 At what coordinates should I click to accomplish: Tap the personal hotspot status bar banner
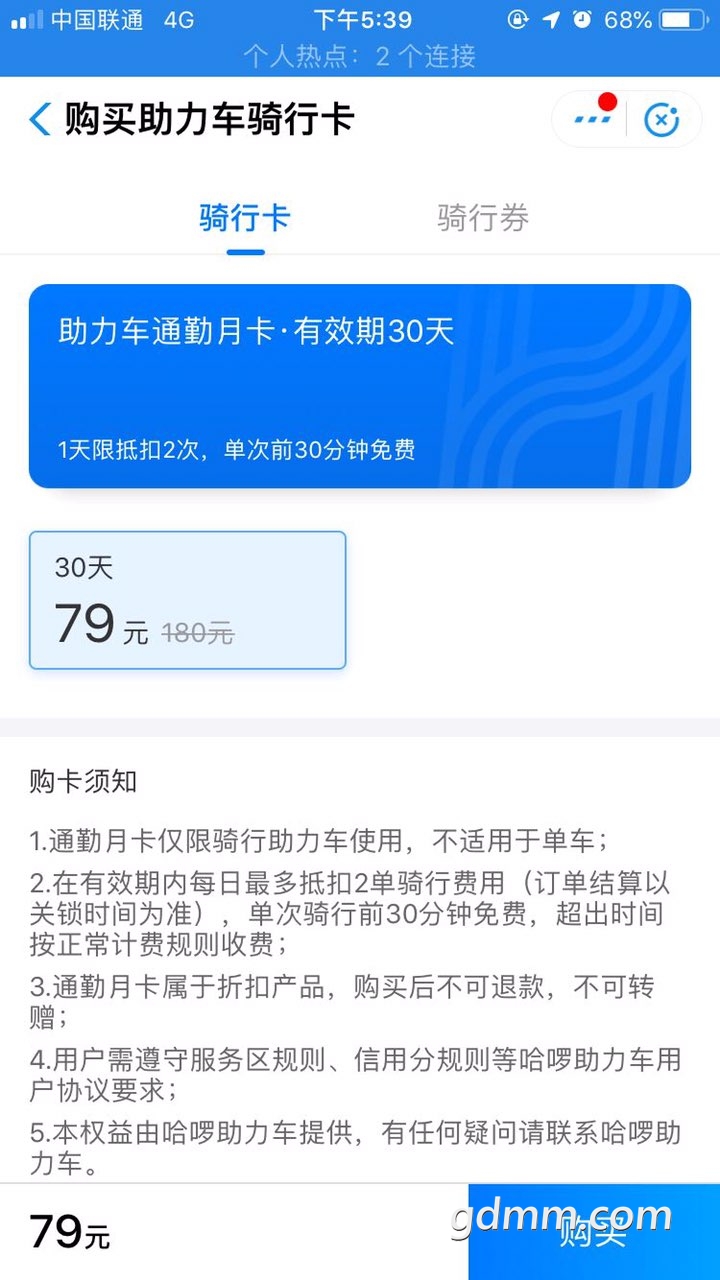[360, 56]
